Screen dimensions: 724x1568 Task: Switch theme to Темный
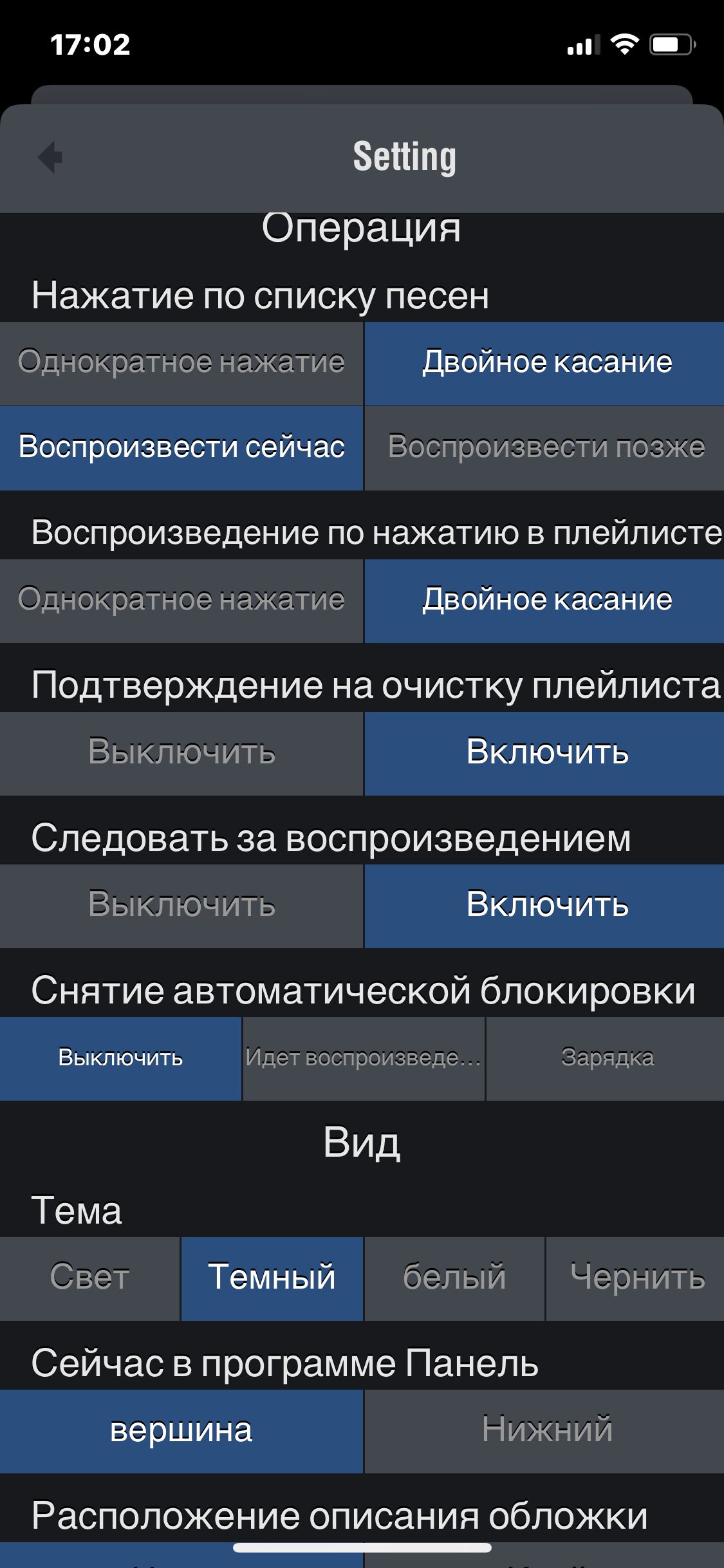pyautogui.click(x=272, y=1279)
